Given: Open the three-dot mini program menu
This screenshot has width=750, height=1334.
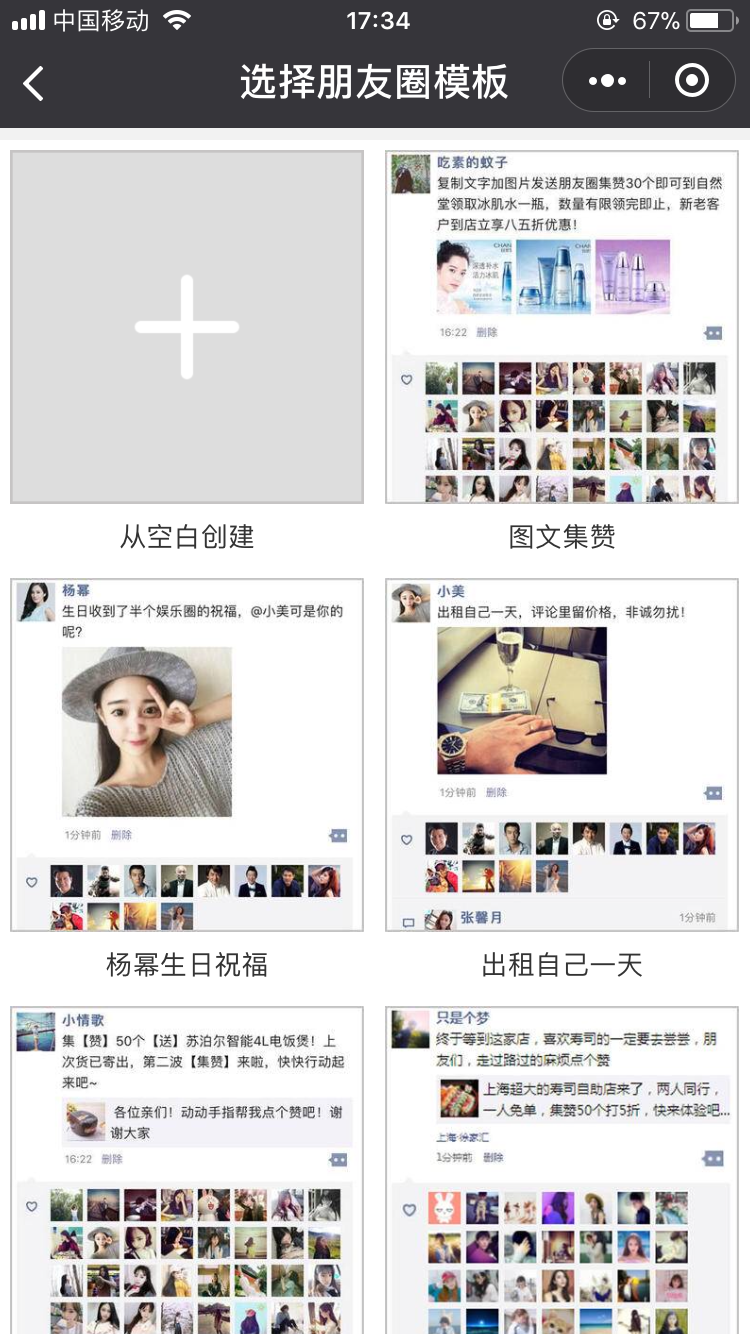Looking at the screenshot, I should click(x=607, y=81).
